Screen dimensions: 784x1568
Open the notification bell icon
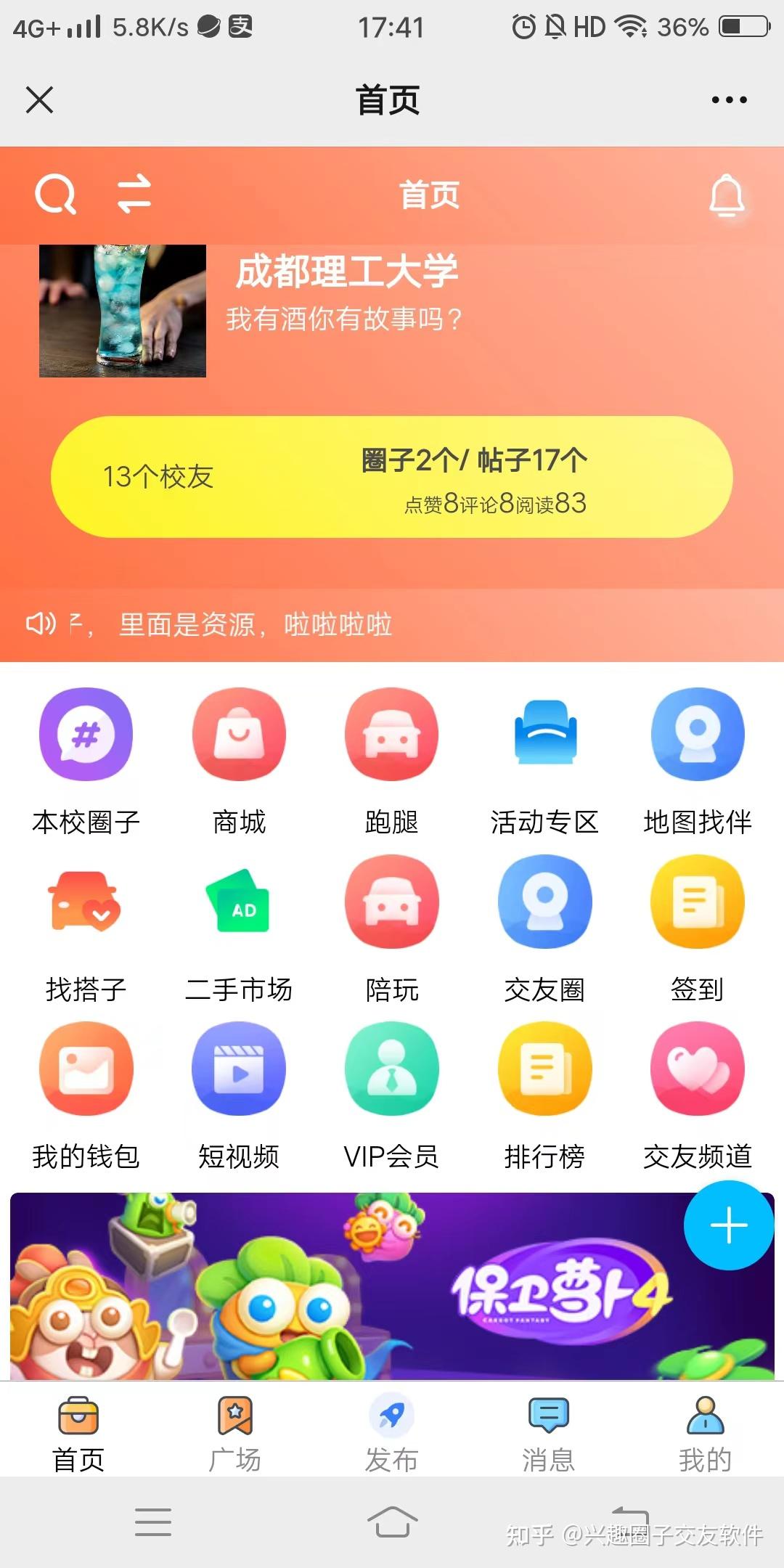coord(727,195)
